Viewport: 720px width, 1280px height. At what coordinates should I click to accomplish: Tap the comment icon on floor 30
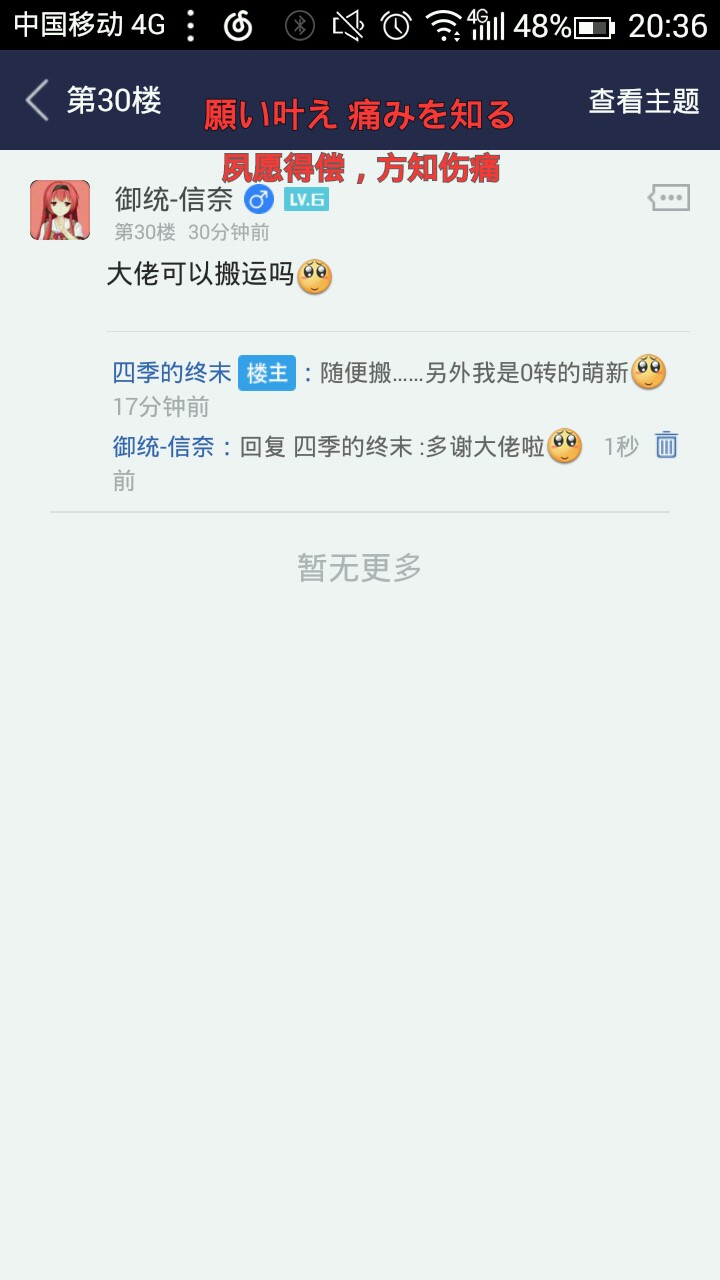point(668,198)
